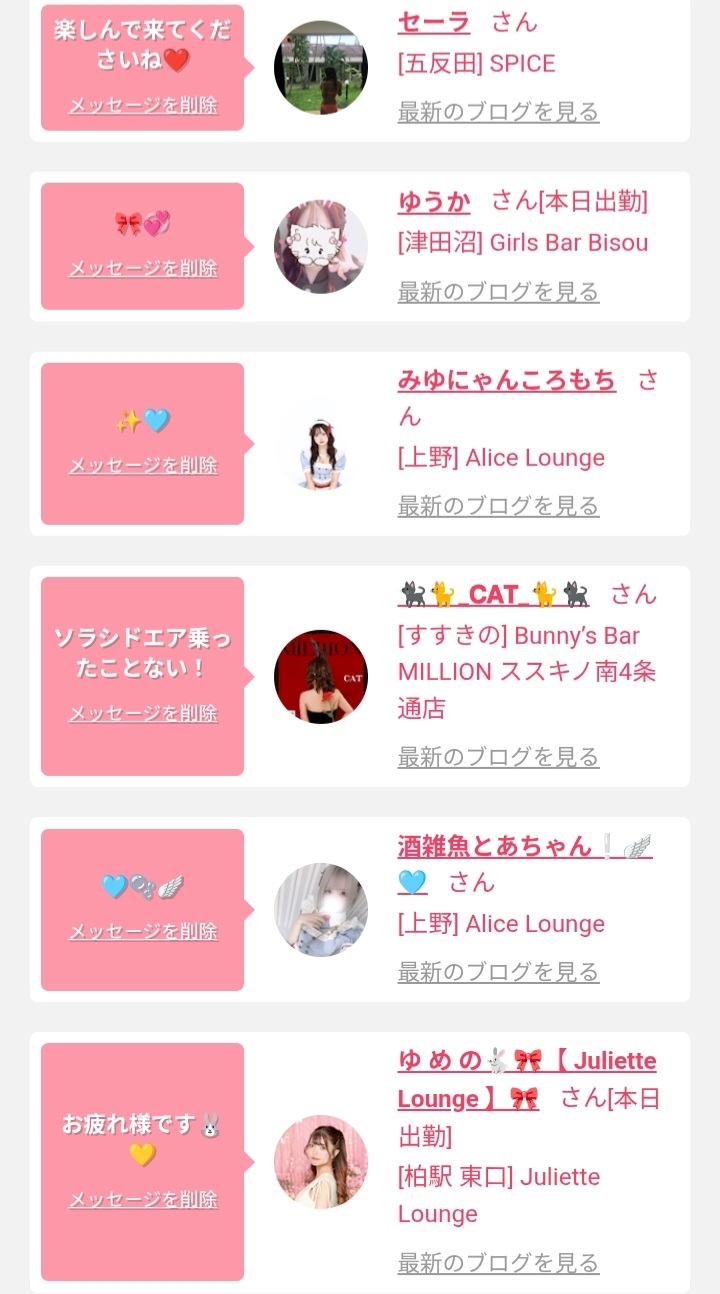The width and height of the screenshot is (720, 1294).
Task: Delete the message sent to みゆにゃんころもち
Action: point(143,465)
